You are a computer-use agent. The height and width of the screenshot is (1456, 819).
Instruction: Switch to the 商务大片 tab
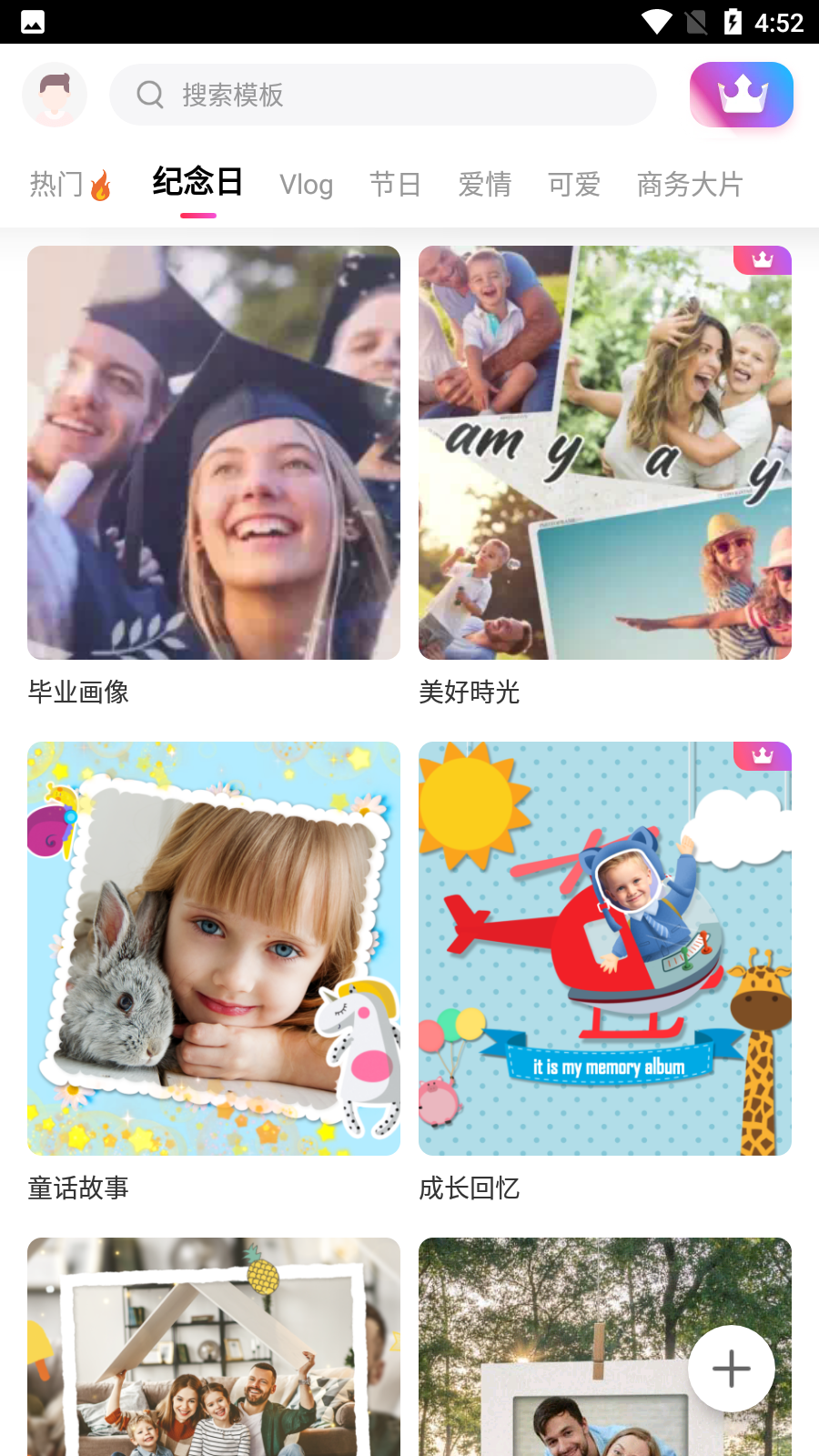click(689, 185)
